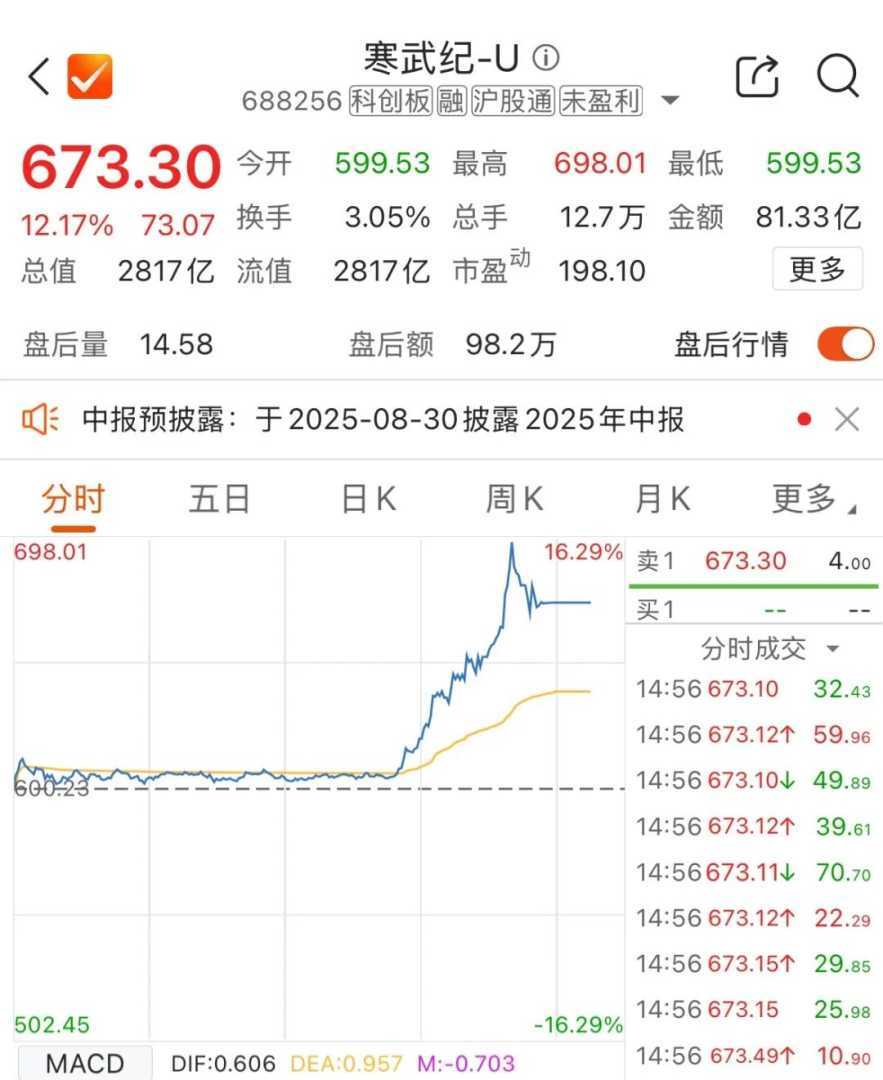View the 周K chart
Image resolution: width=883 pixels, height=1080 pixels.
pos(514,498)
